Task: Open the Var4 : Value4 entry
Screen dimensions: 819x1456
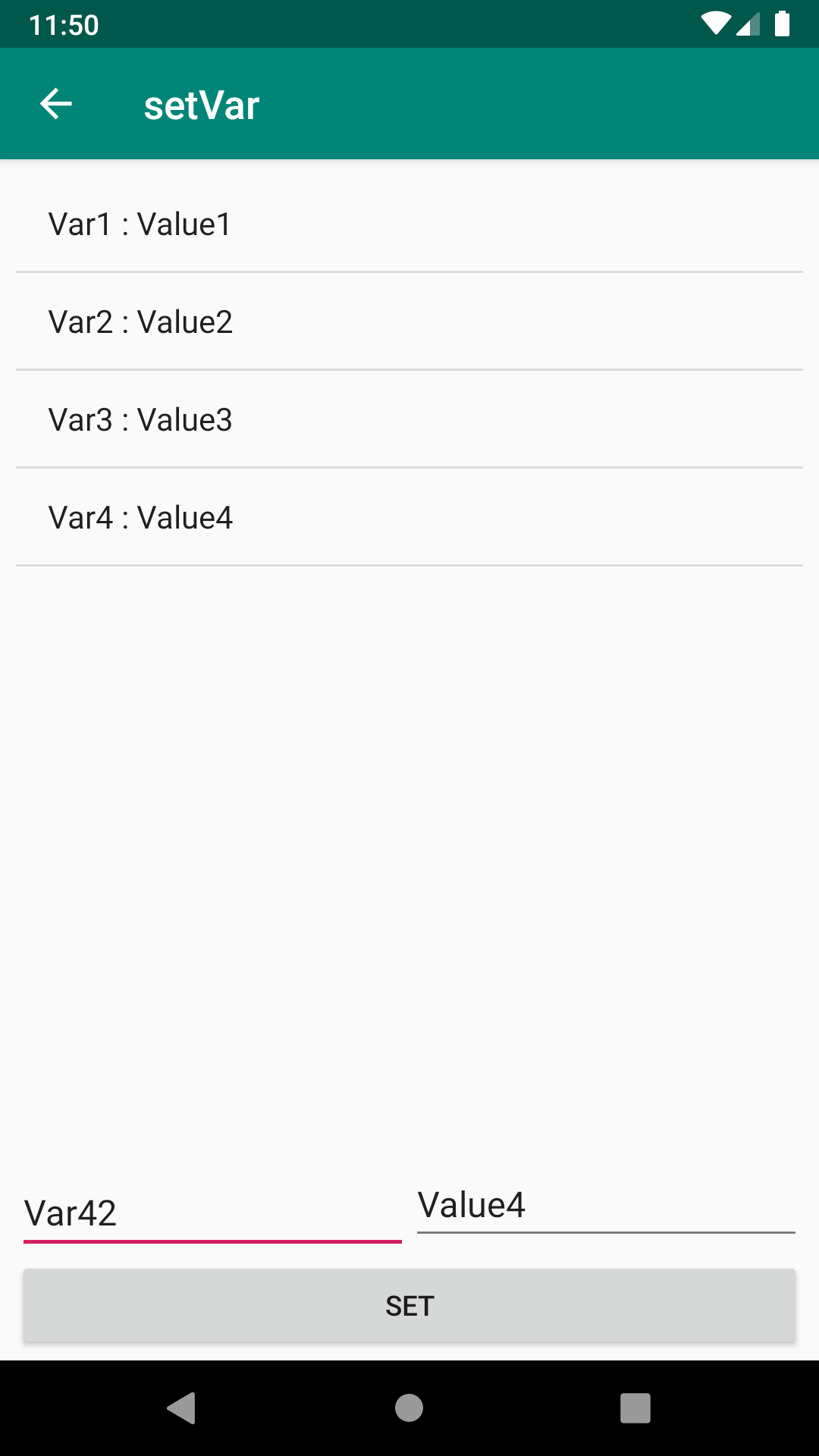Action: (409, 518)
